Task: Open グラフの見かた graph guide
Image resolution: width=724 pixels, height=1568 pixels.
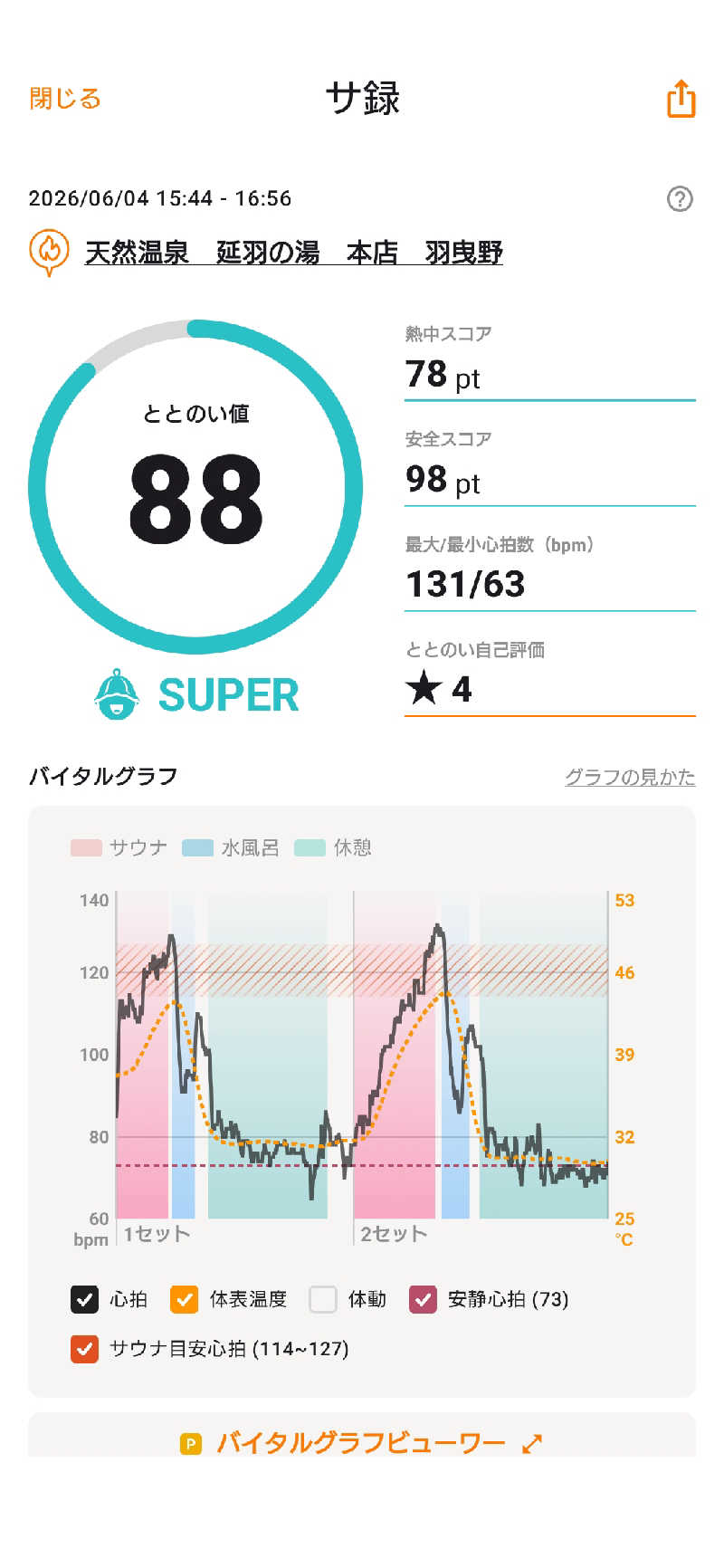Action: pyautogui.click(x=630, y=777)
